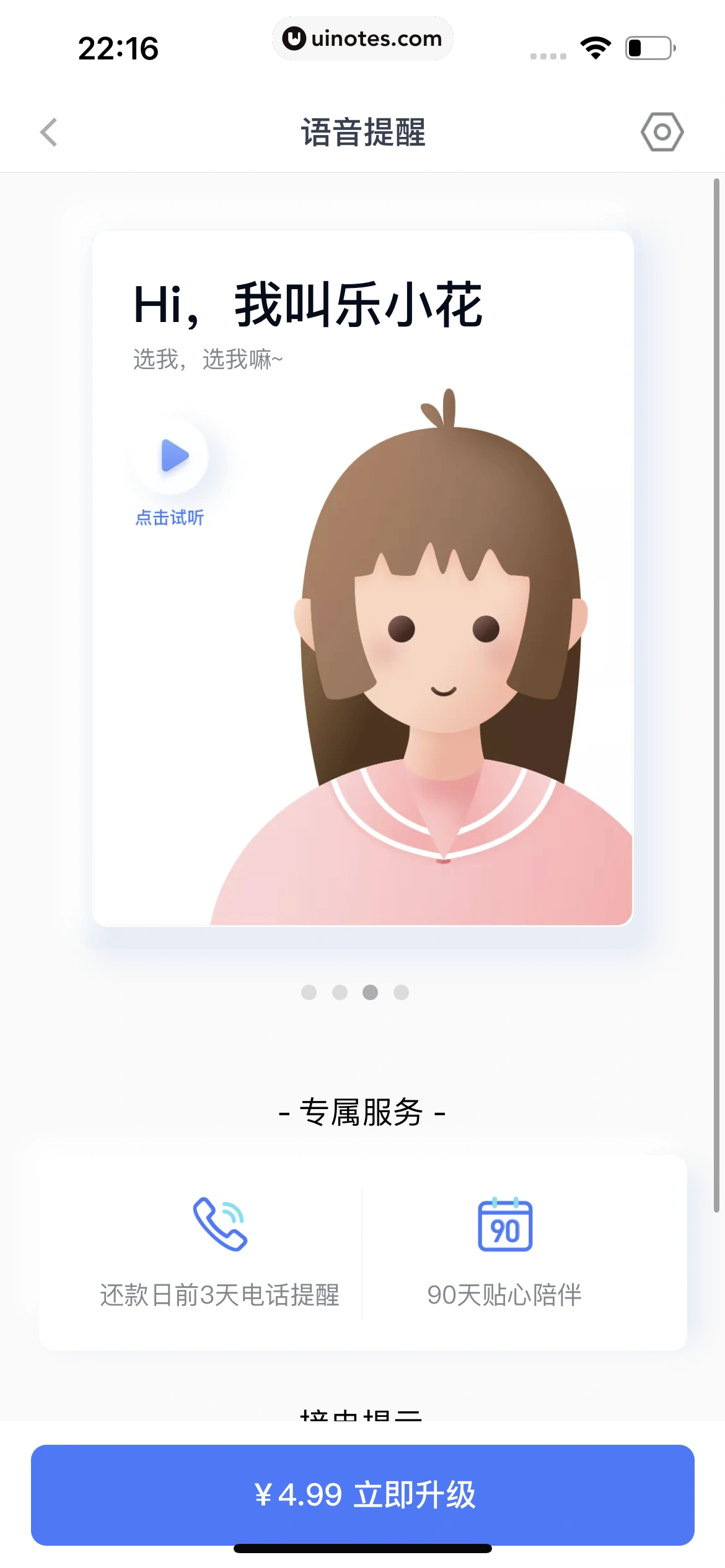Go back from the 语音提醒 page
Screen dimensions: 725x1568
point(49,132)
